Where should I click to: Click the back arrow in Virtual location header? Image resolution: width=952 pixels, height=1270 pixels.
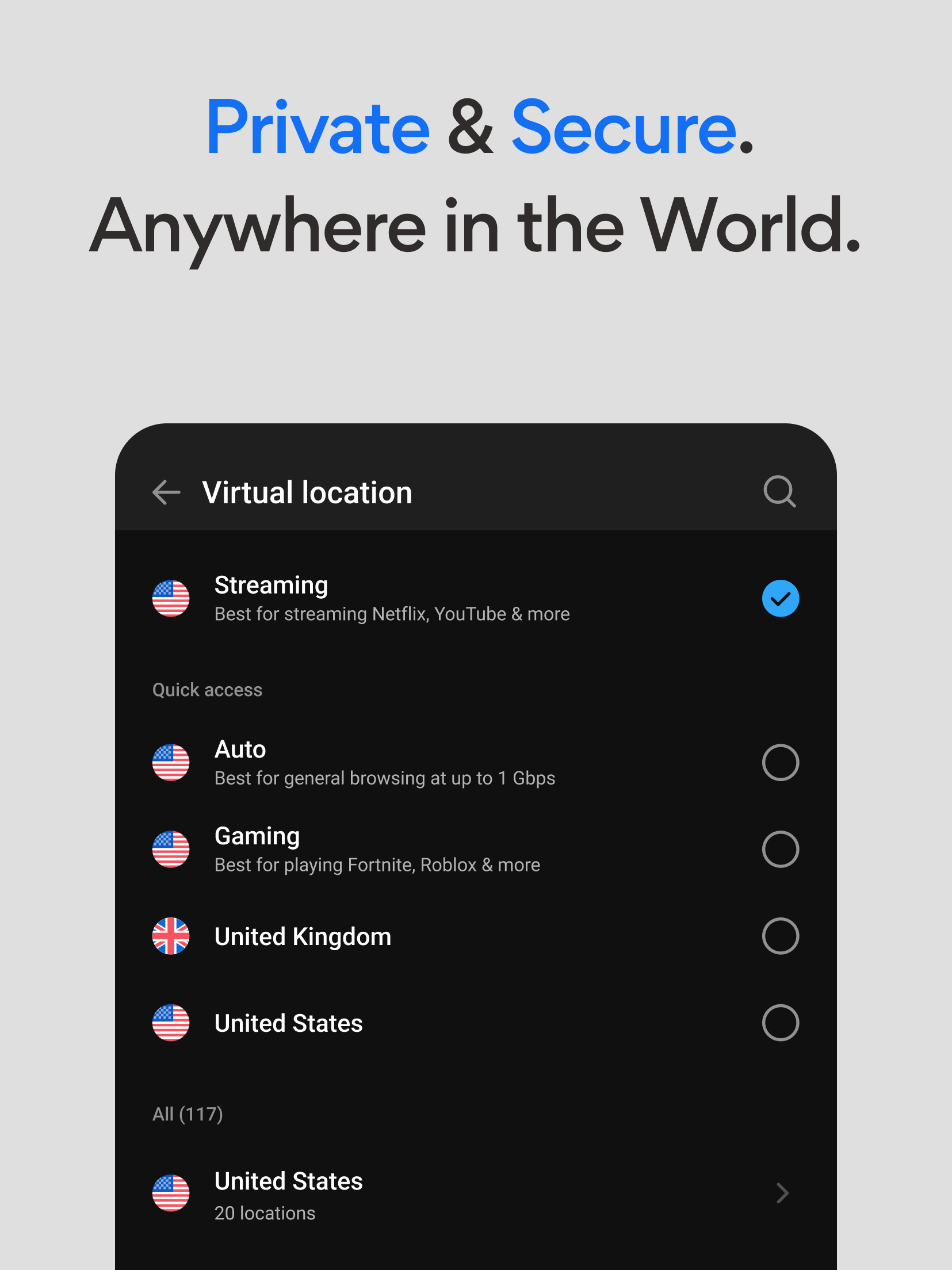(166, 492)
